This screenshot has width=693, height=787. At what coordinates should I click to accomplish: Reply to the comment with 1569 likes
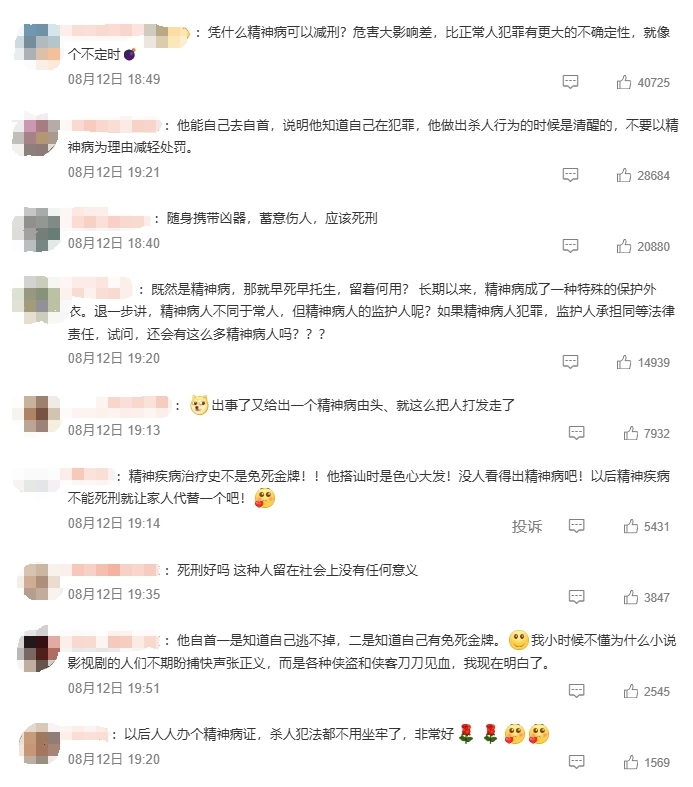[x=577, y=762]
